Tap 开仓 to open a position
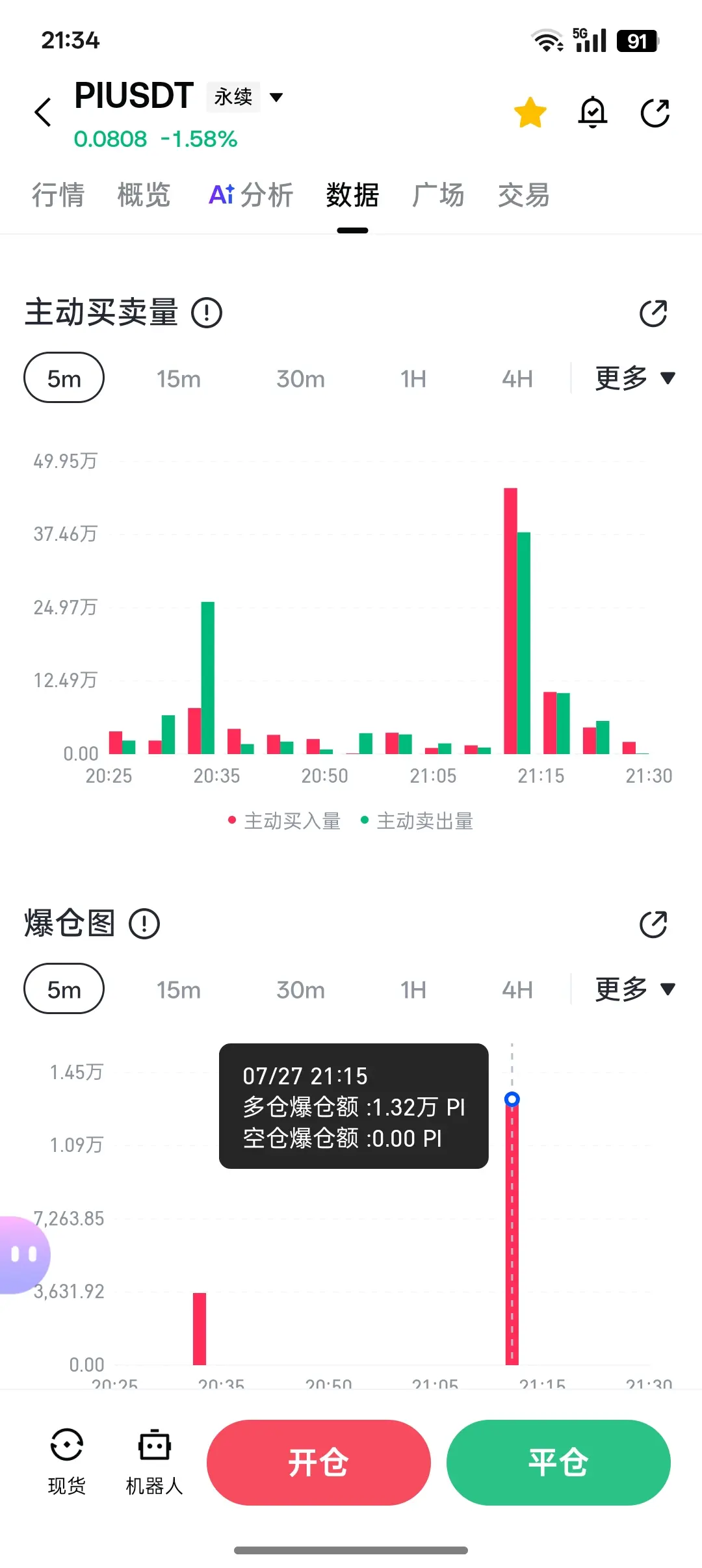702x1568 pixels. pos(318,1463)
